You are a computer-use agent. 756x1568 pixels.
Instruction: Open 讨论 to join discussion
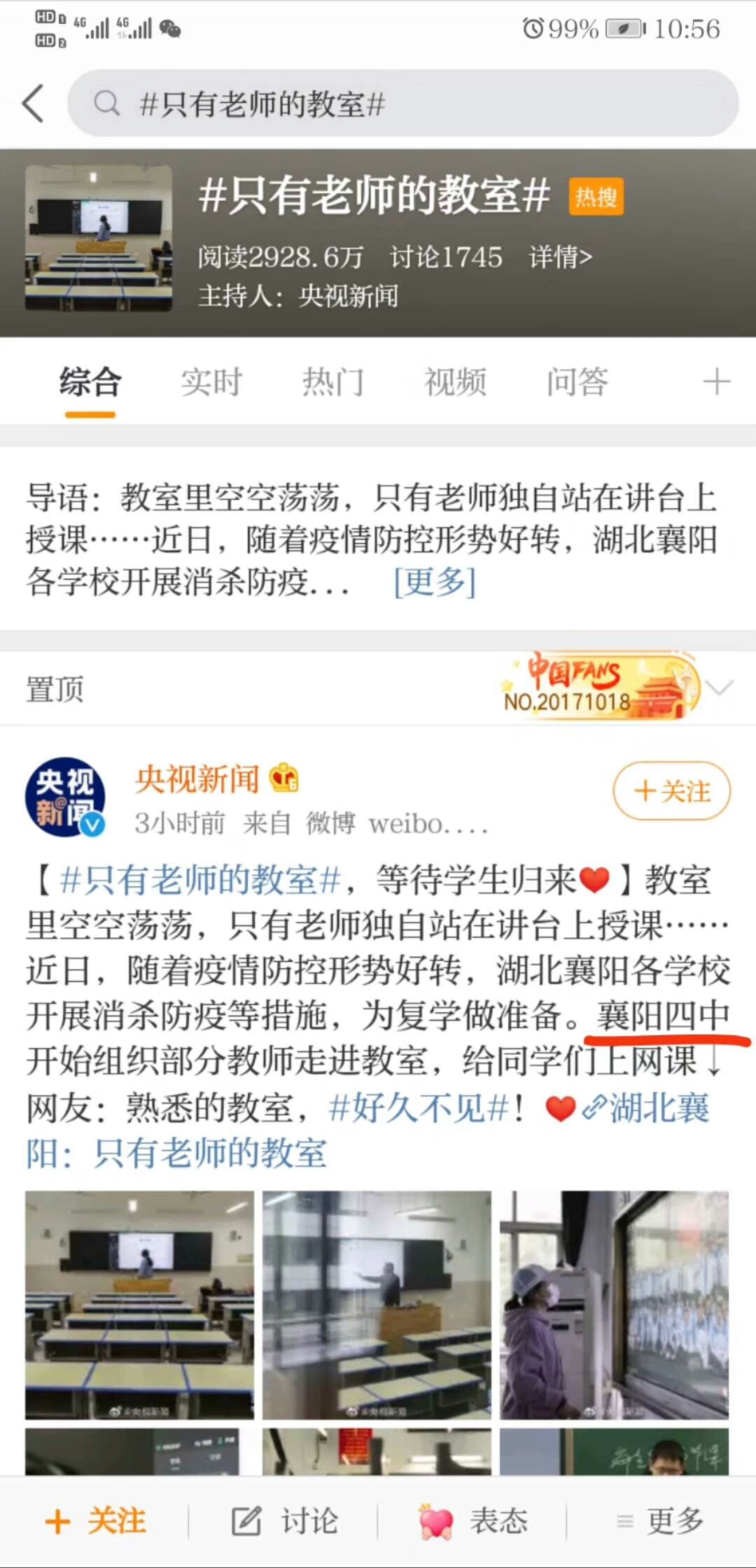pyautogui.click(x=284, y=1520)
